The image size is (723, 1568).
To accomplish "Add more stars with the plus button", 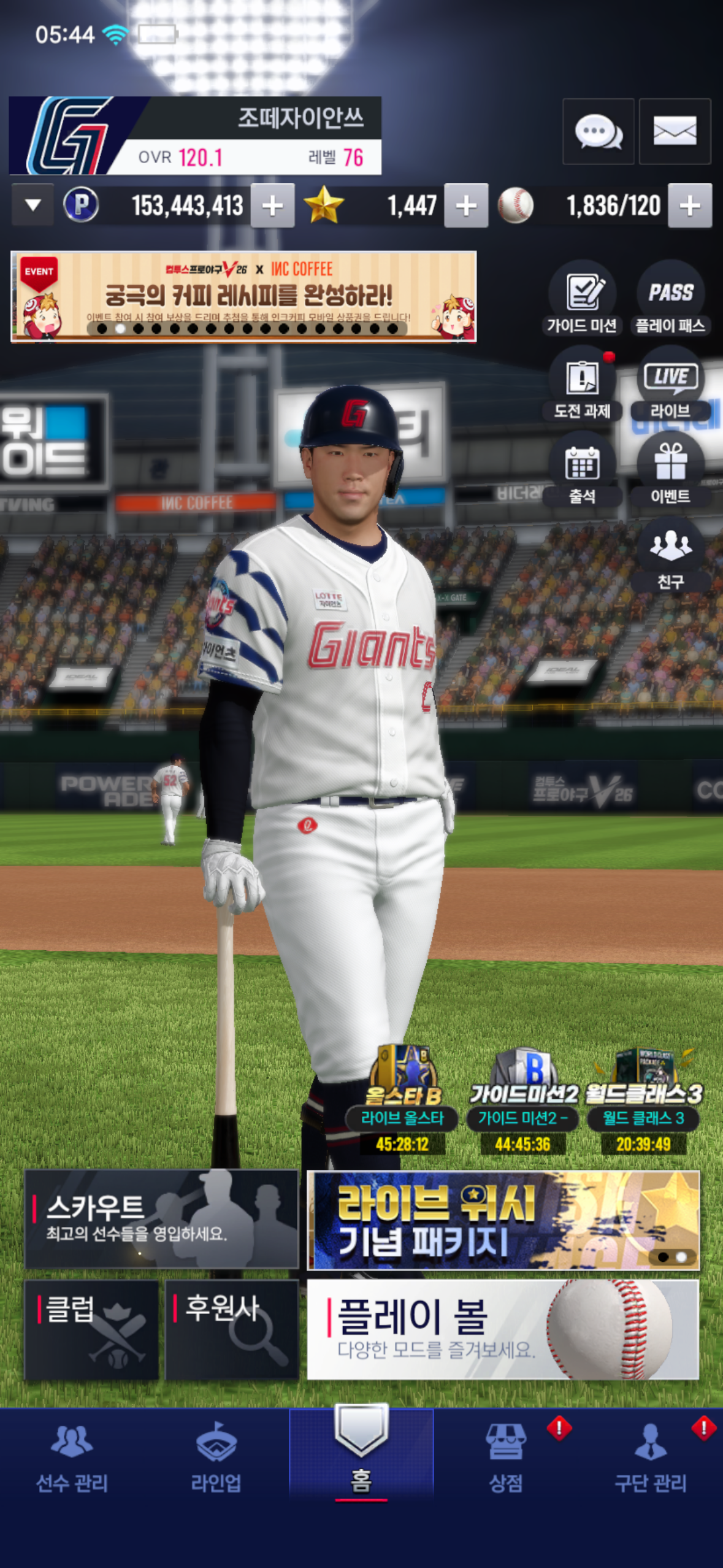I will (466, 206).
